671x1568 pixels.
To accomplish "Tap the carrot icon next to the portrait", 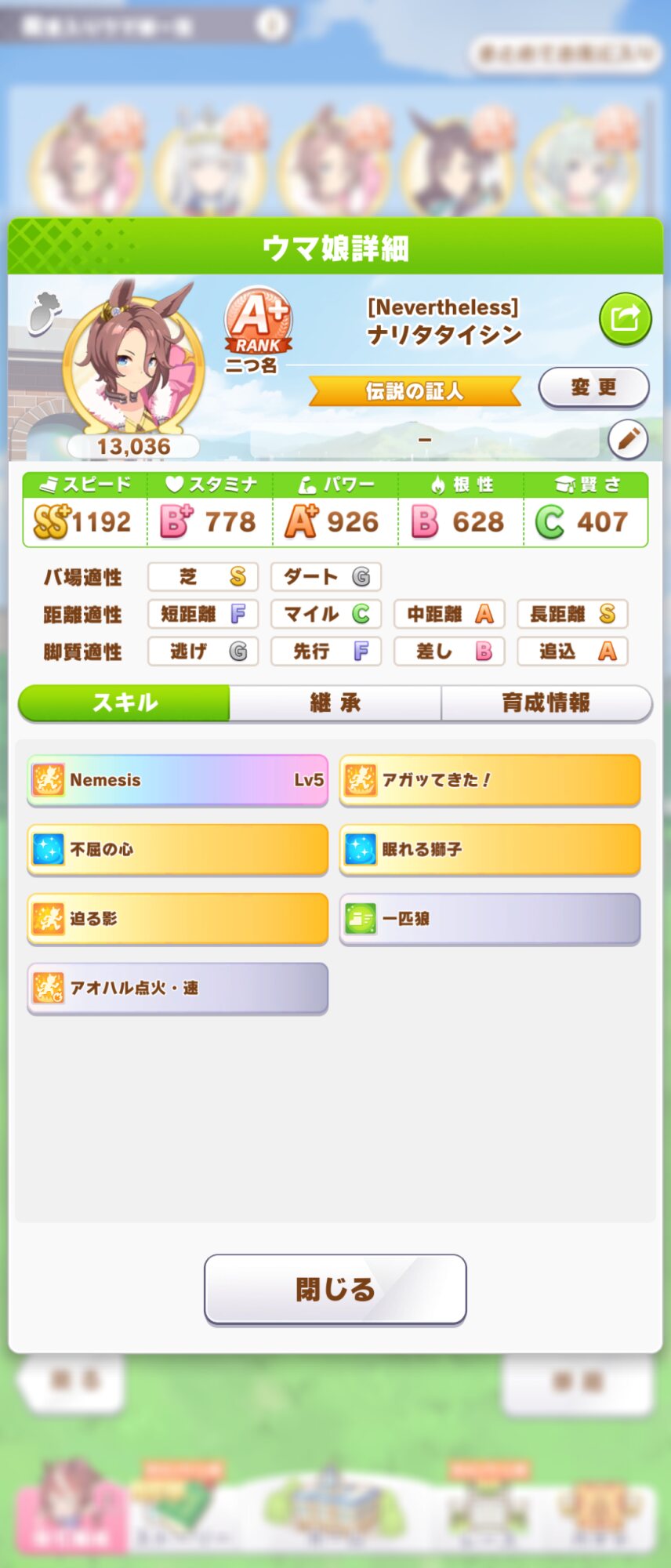I will tap(44, 313).
